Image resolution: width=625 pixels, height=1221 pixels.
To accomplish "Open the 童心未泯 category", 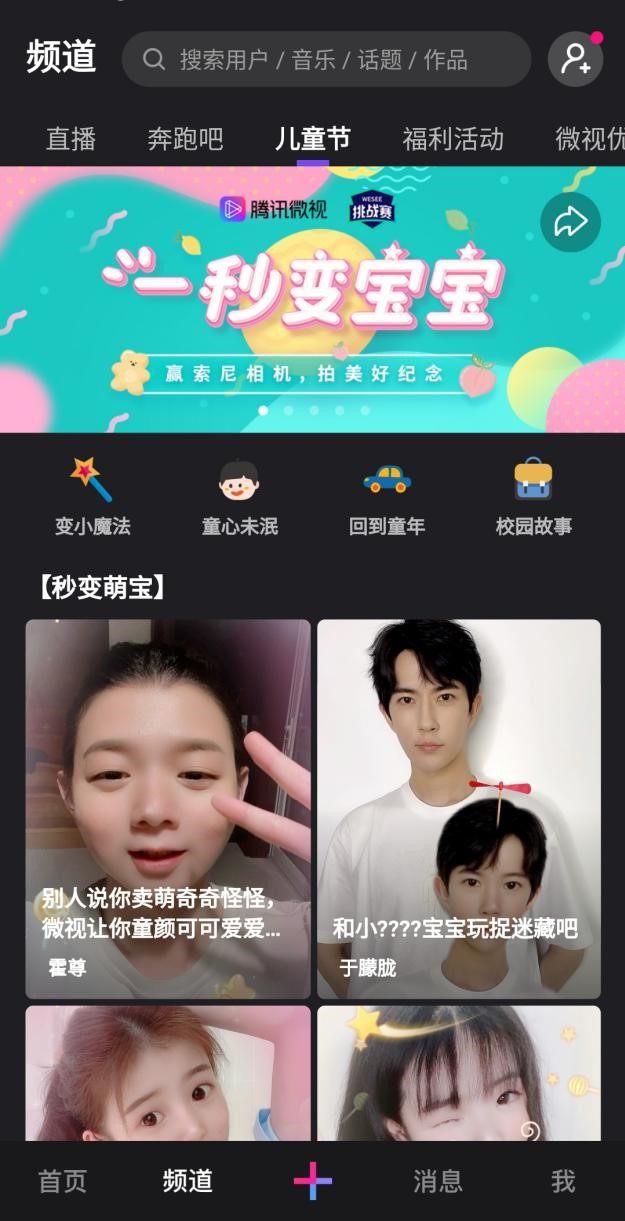I will [239, 497].
